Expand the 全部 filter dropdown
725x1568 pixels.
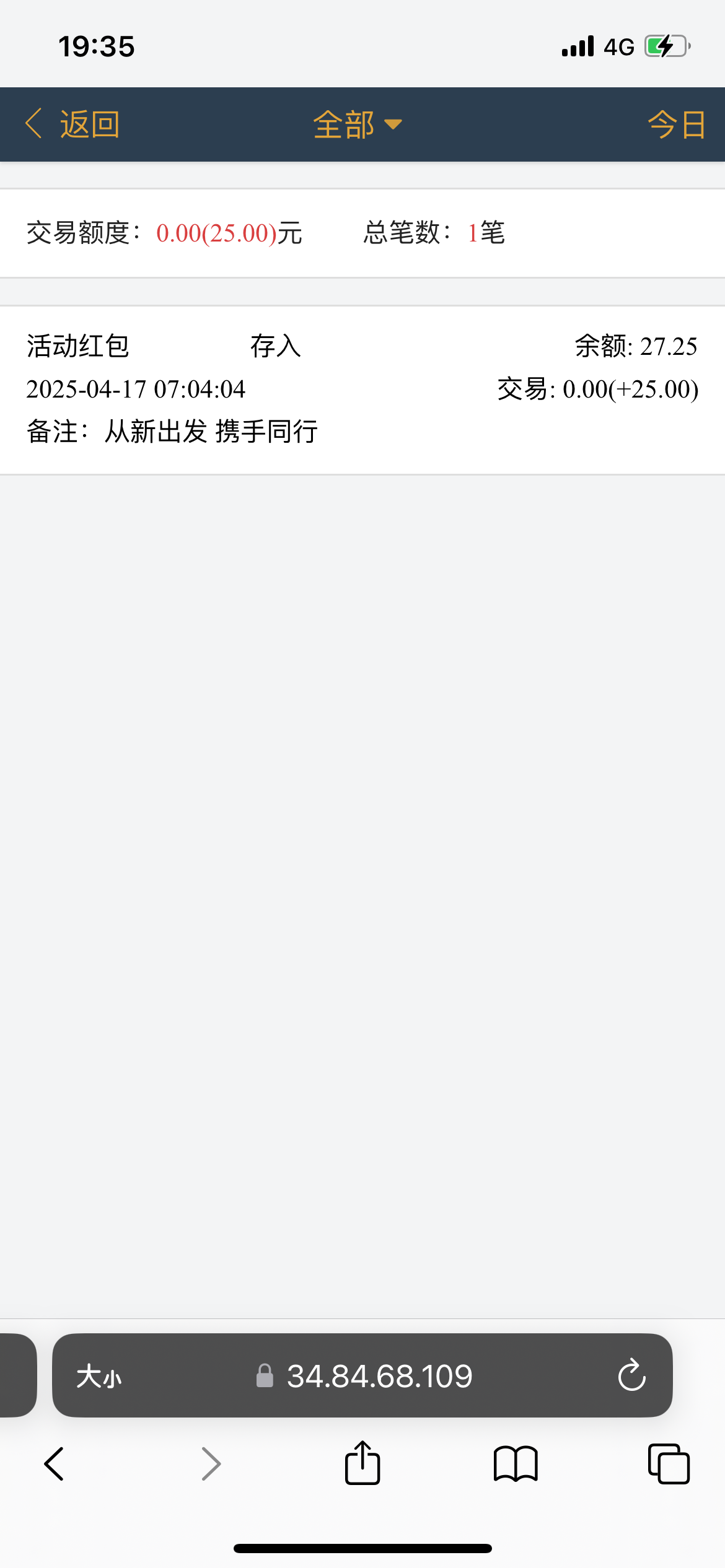(358, 124)
